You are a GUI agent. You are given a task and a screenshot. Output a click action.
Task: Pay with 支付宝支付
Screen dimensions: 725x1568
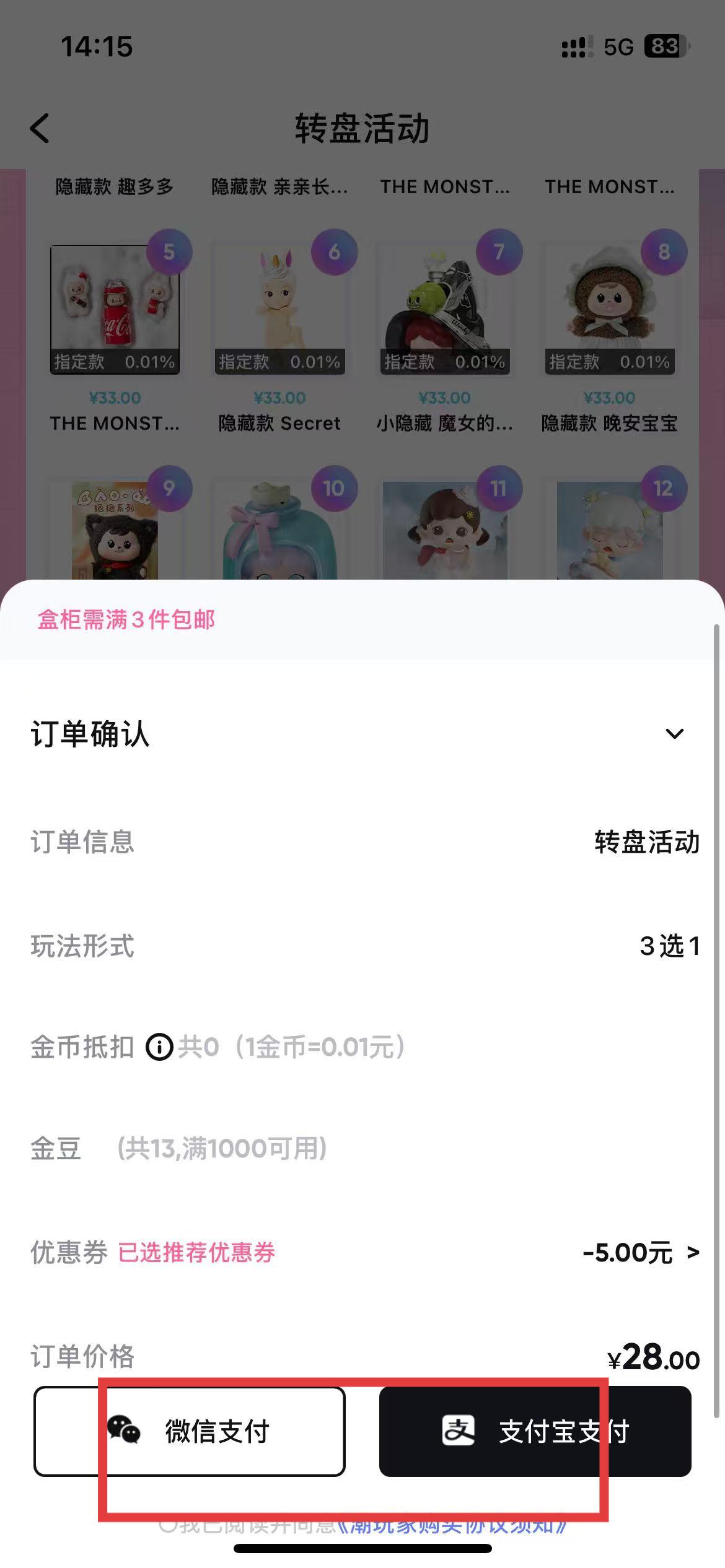click(x=535, y=1431)
